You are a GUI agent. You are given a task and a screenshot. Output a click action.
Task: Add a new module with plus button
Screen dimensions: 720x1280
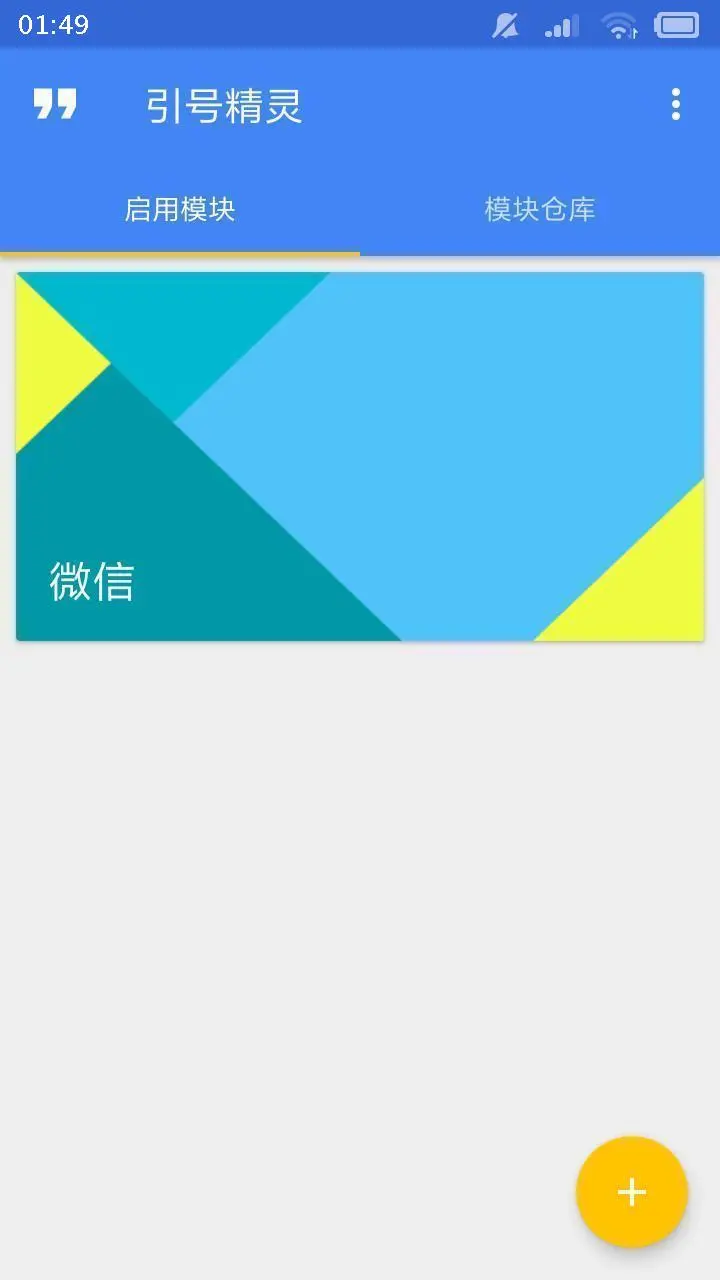coord(631,1192)
